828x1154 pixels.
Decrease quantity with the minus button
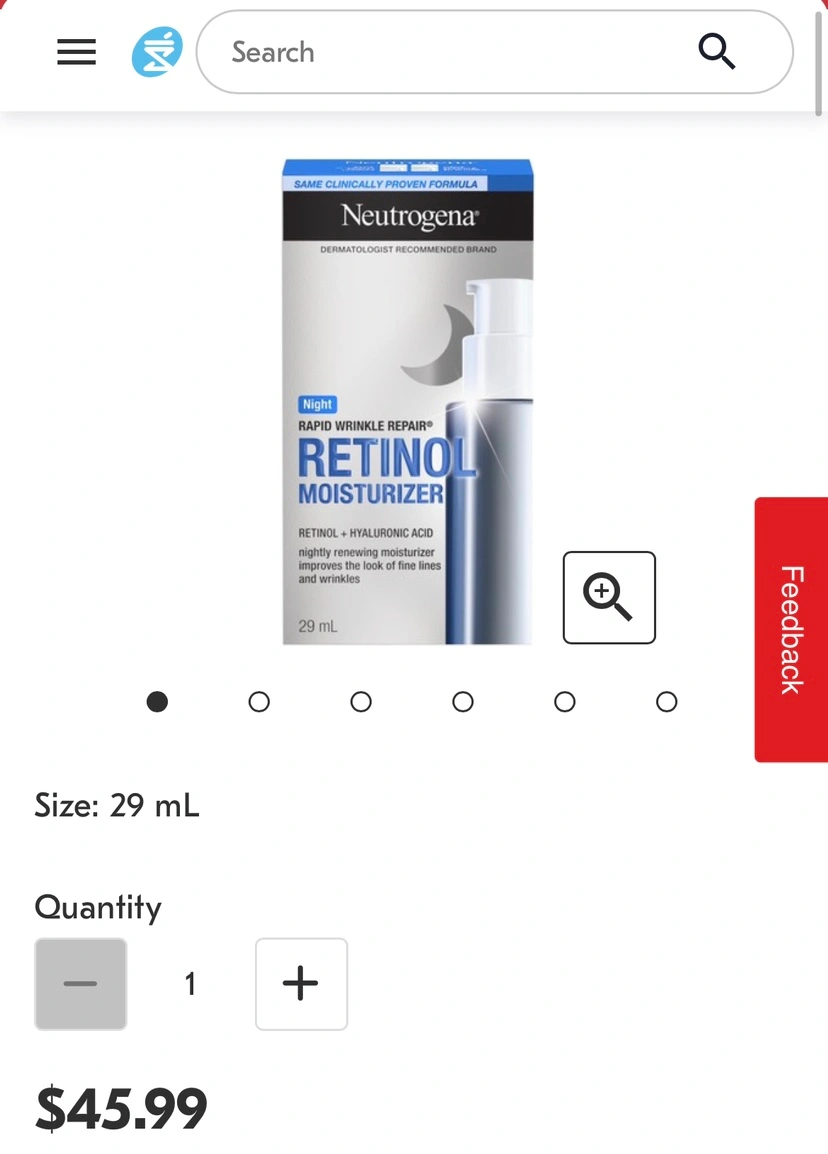point(81,984)
